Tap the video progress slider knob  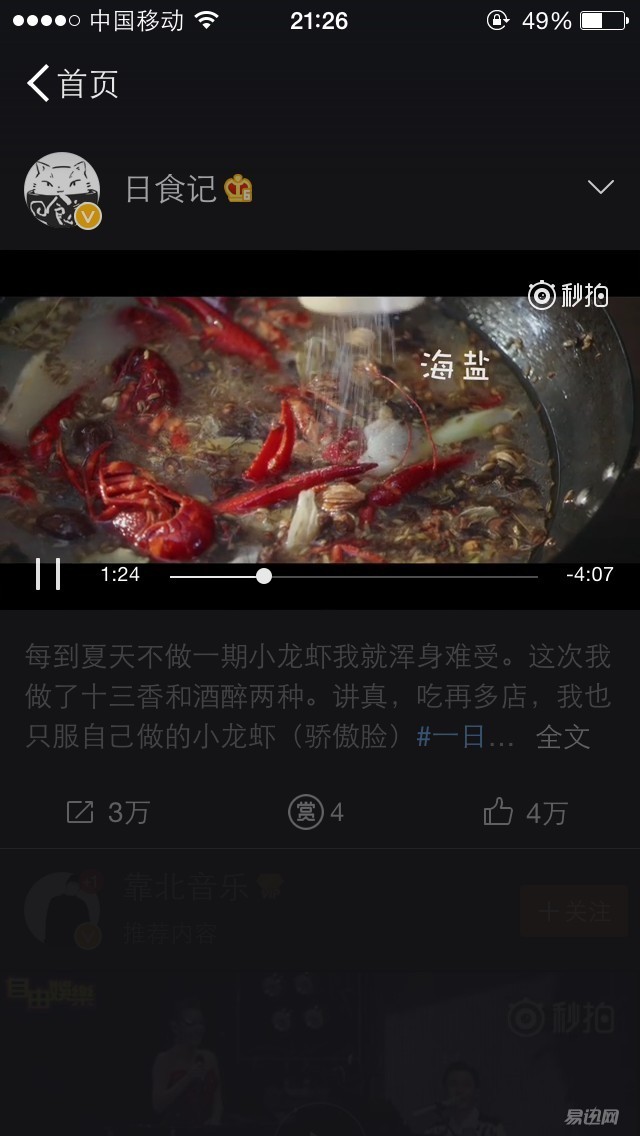click(264, 576)
